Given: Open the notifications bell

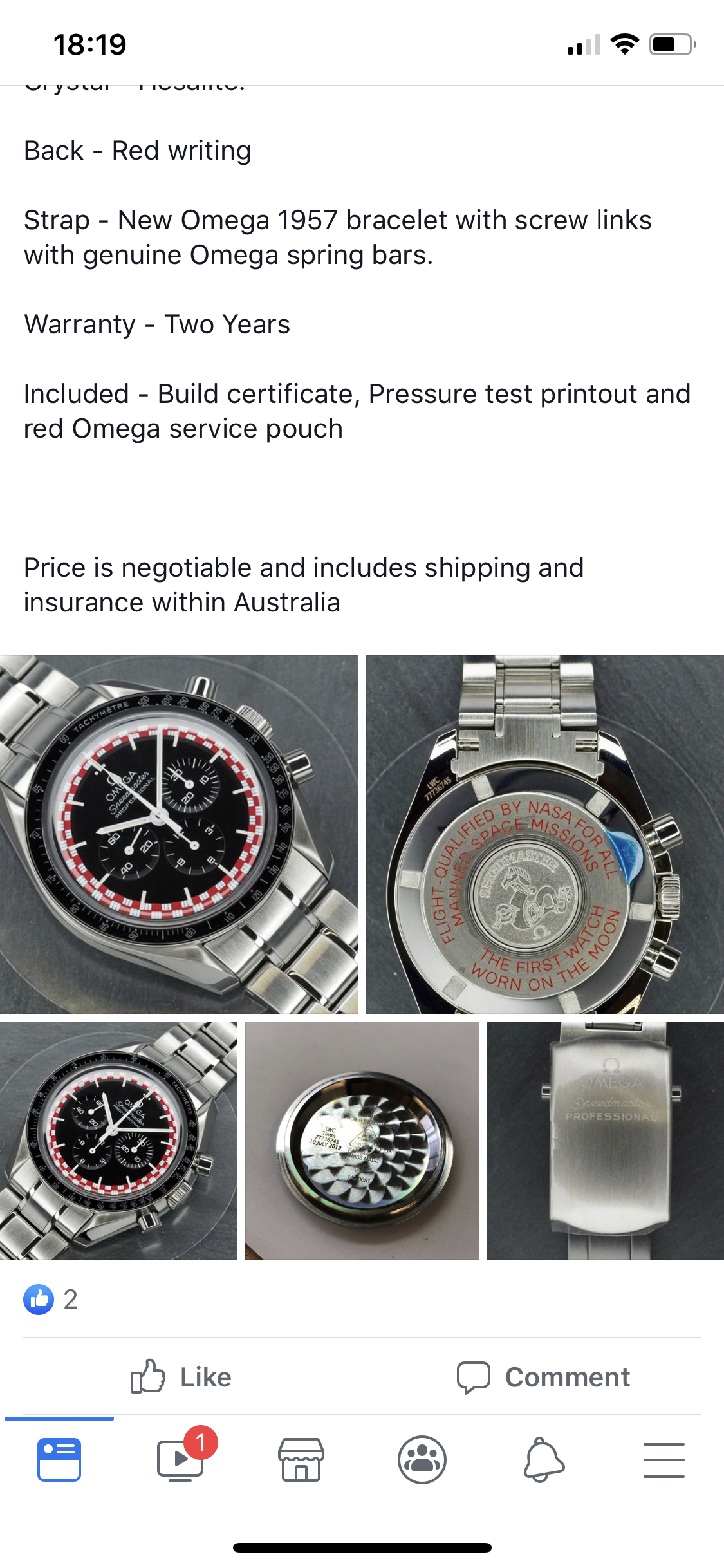Looking at the screenshot, I should coord(544,1459).
